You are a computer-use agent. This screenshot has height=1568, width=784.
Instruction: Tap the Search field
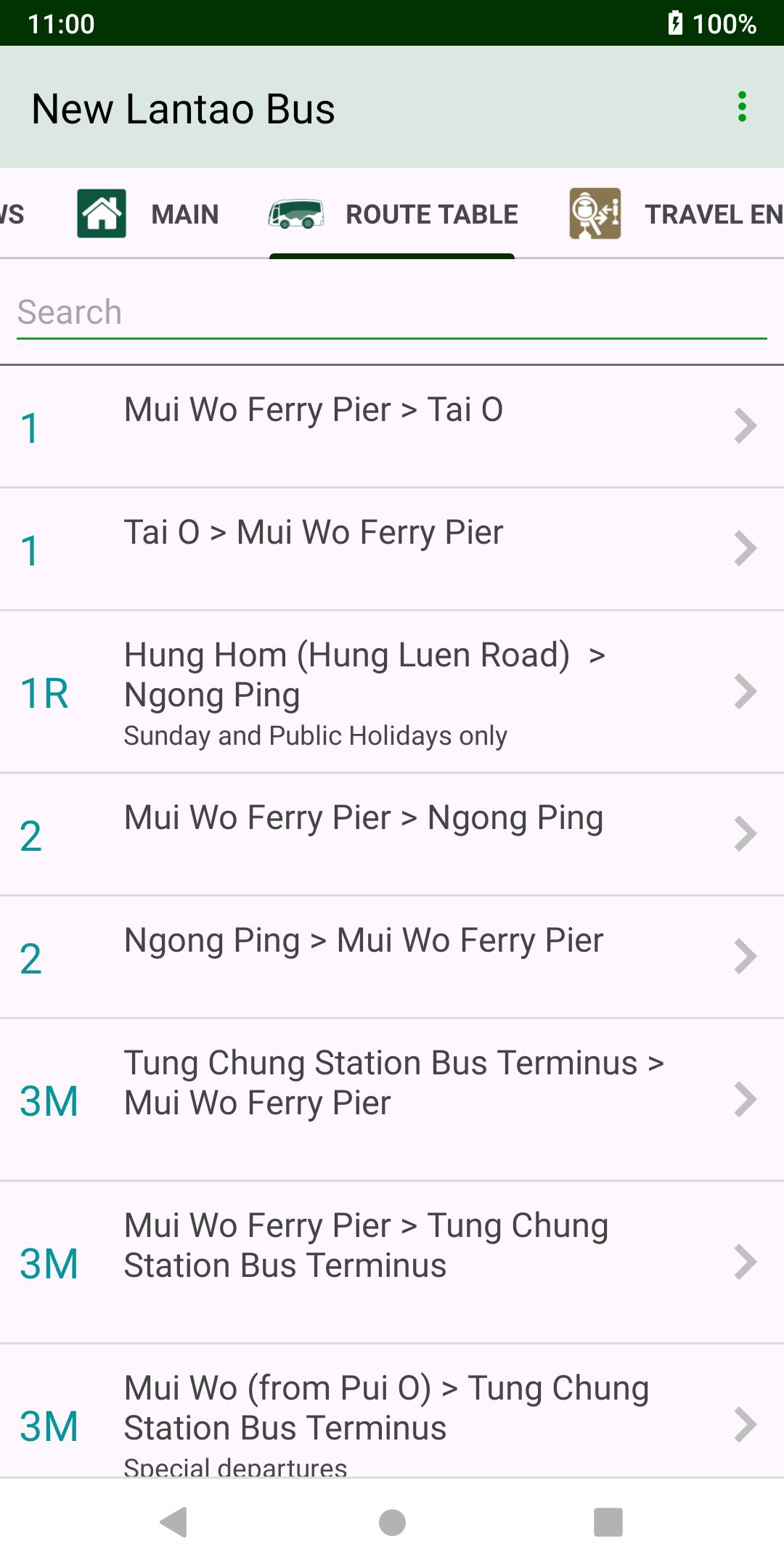coord(392,314)
